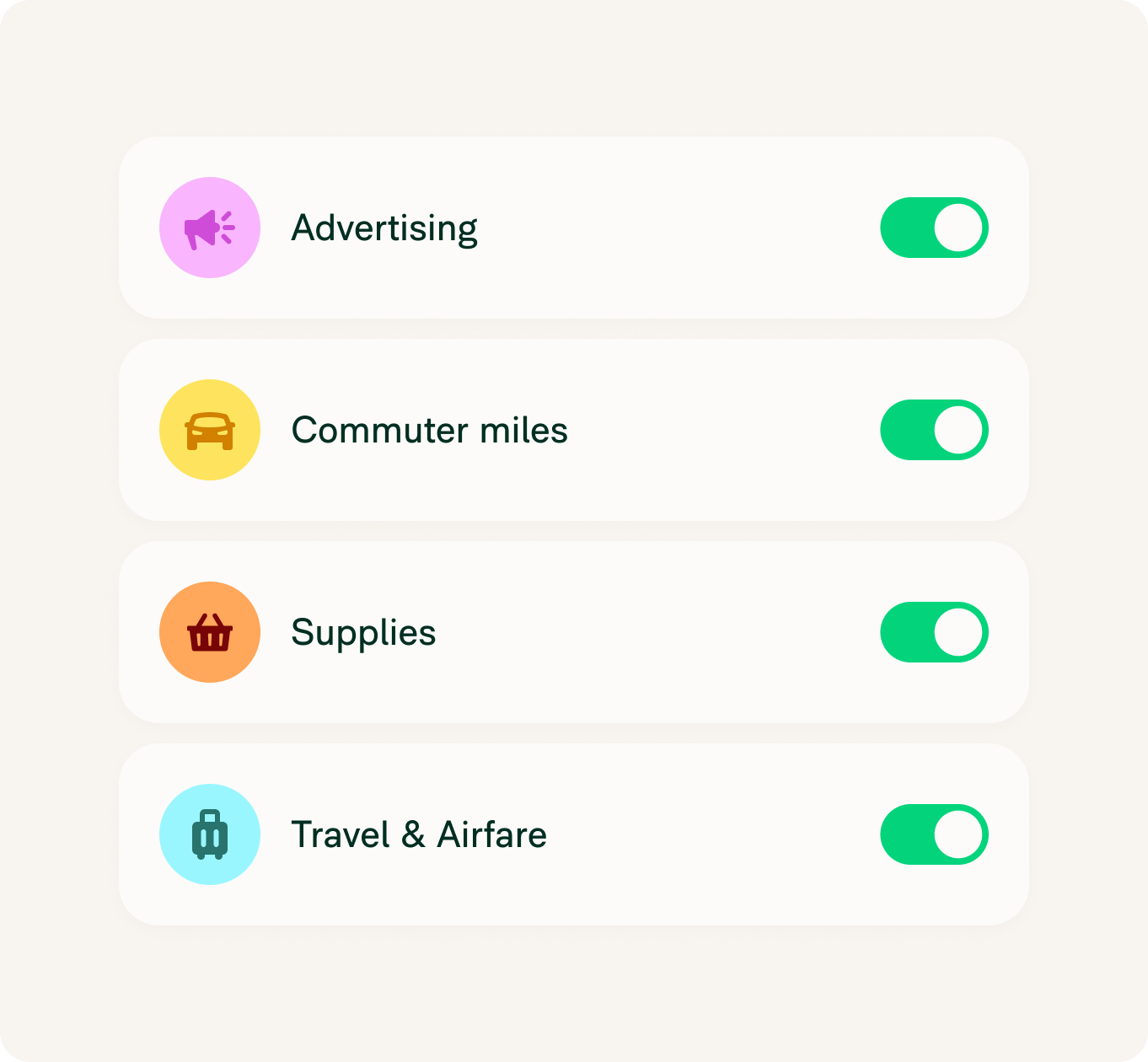The width and height of the screenshot is (1148, 1062).
Task: Turn off the Advertising toggle
Action: [934, 228]
